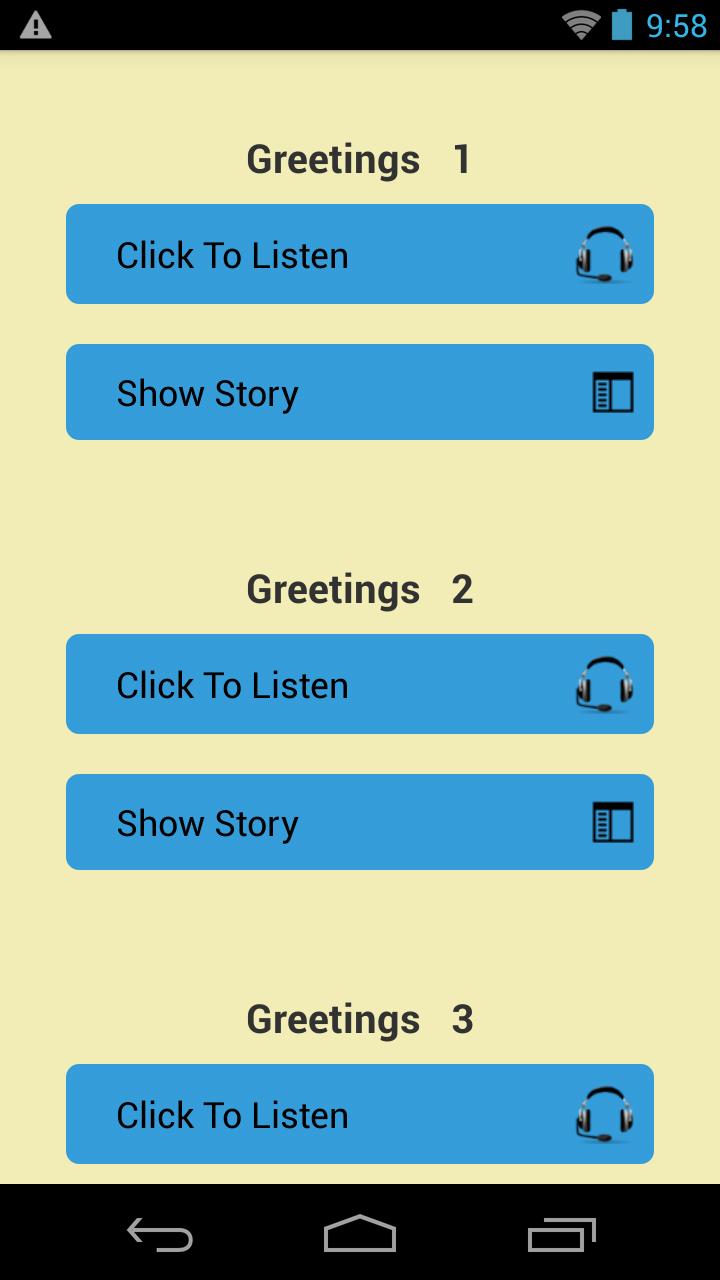Show the story for Greetings 1
Viewport: 720px width, 1280px height.
coord(360,392)
